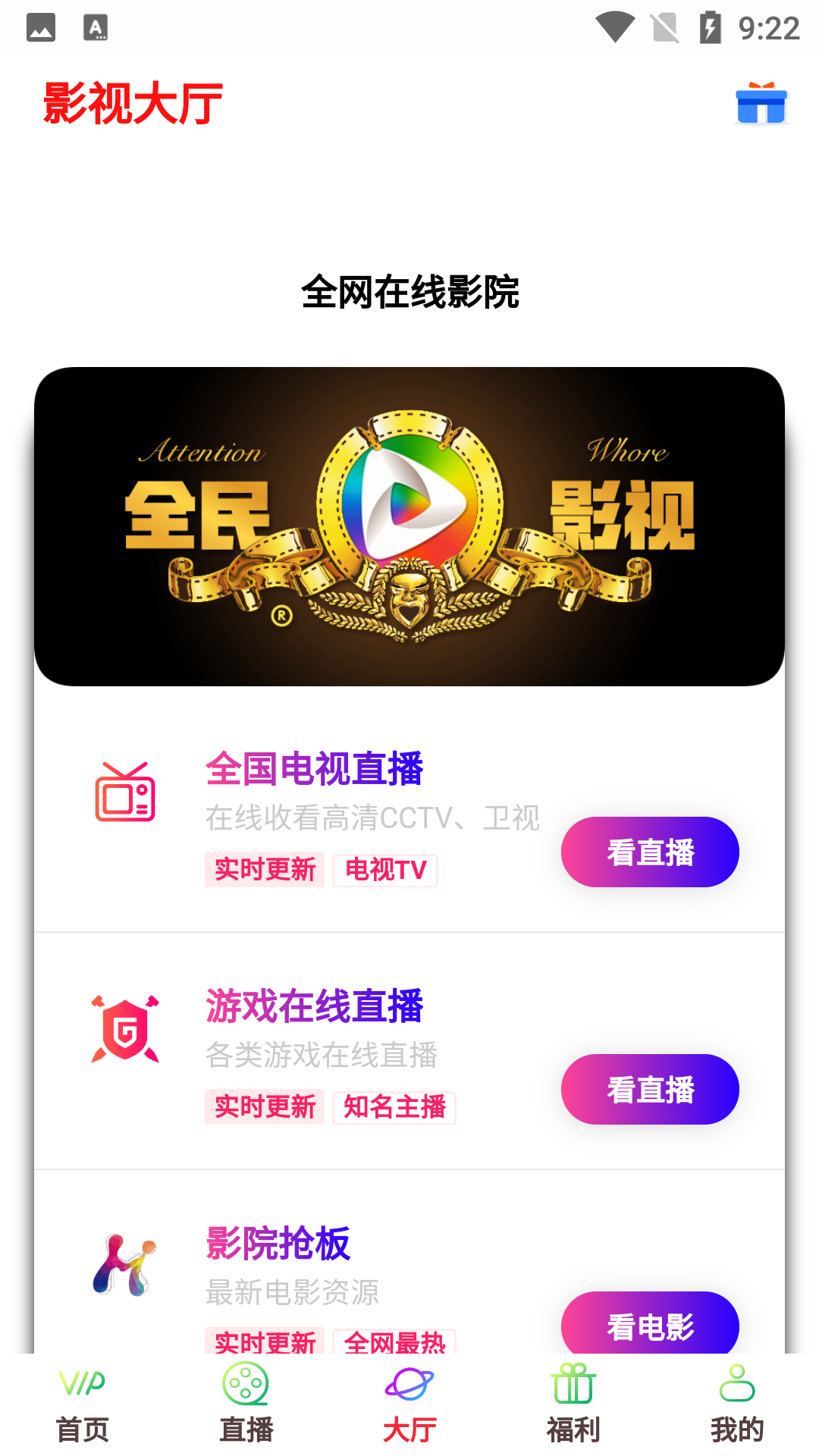Switch to the 直播 tab
This screenshot has height=1456, width=819.
[246, 1403]
